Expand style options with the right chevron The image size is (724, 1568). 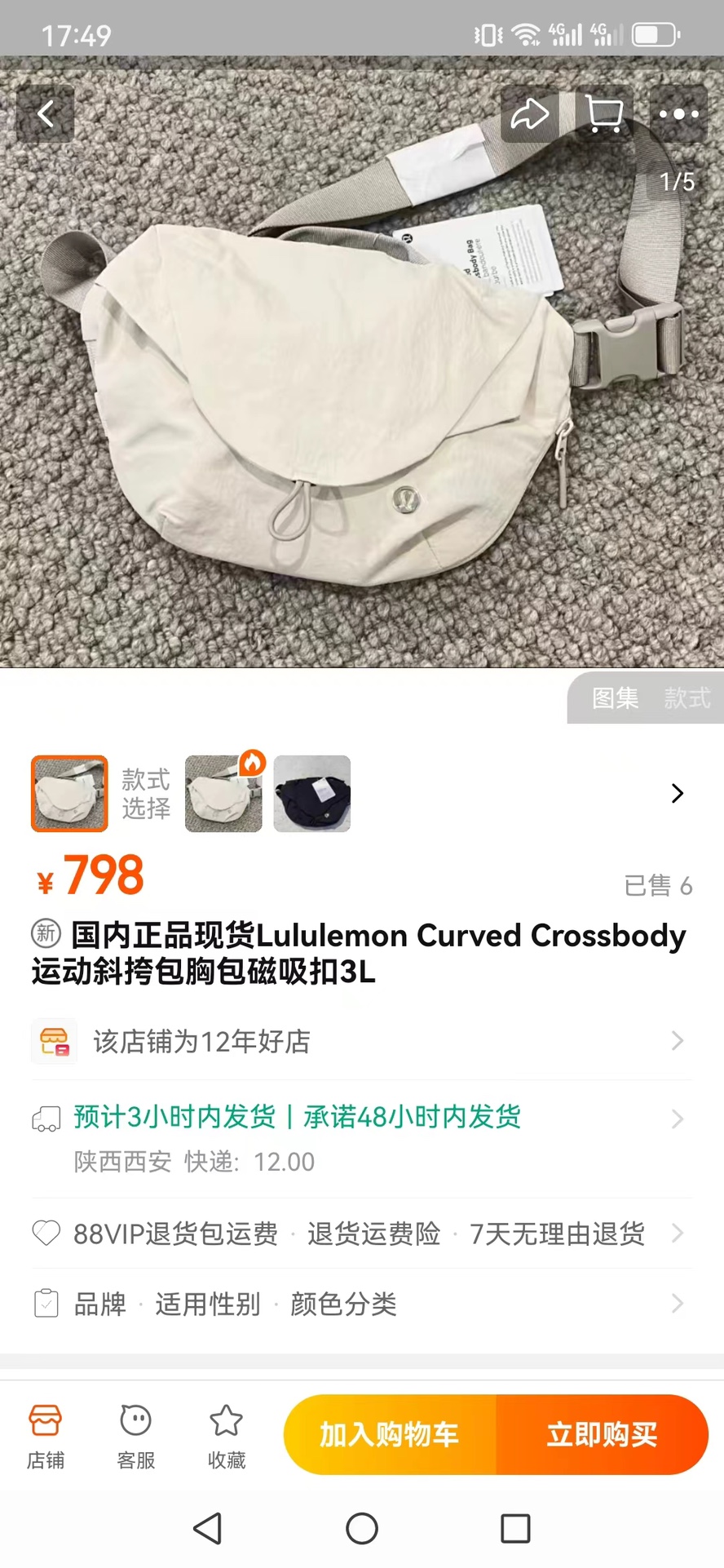tap(677, 794)
